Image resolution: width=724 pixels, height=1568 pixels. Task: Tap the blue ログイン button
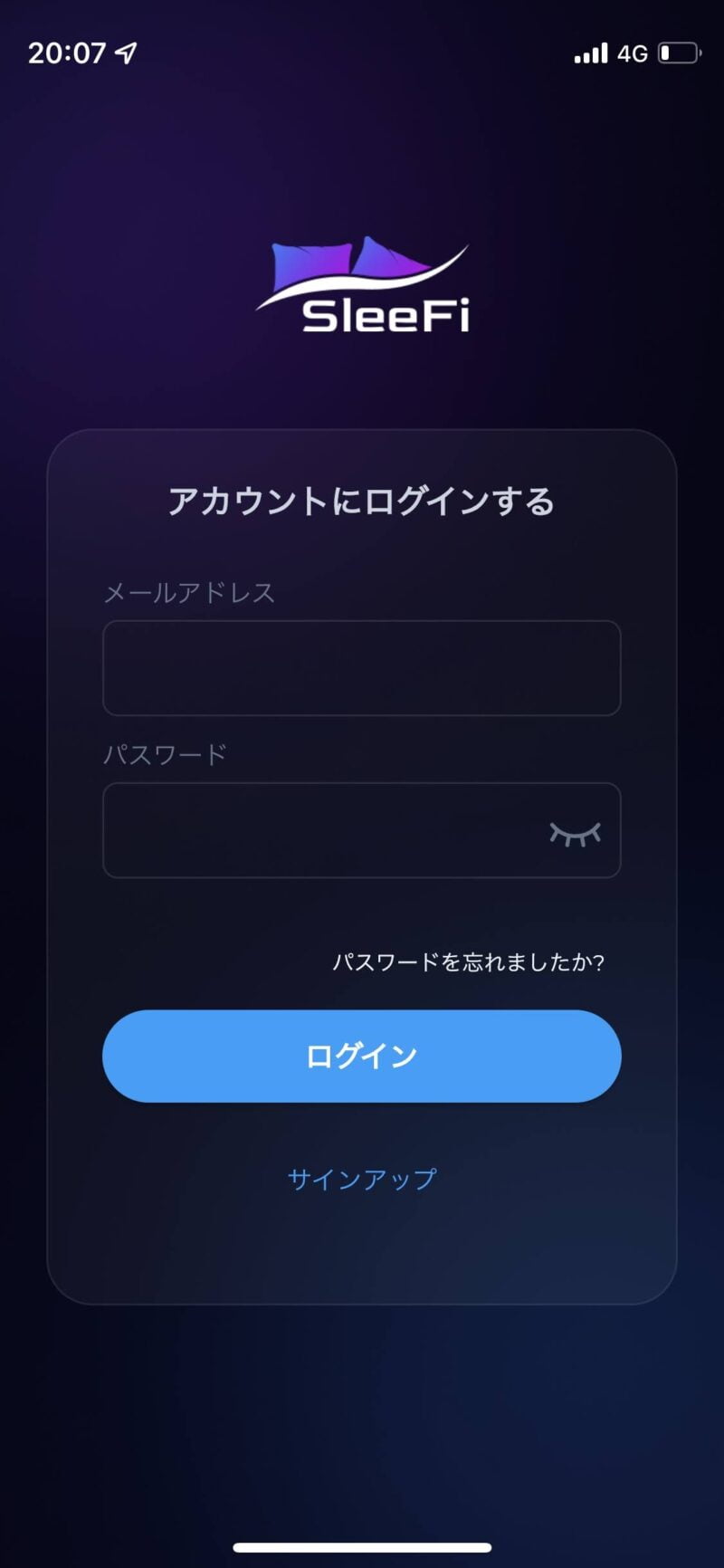(x=362, y=1056)
